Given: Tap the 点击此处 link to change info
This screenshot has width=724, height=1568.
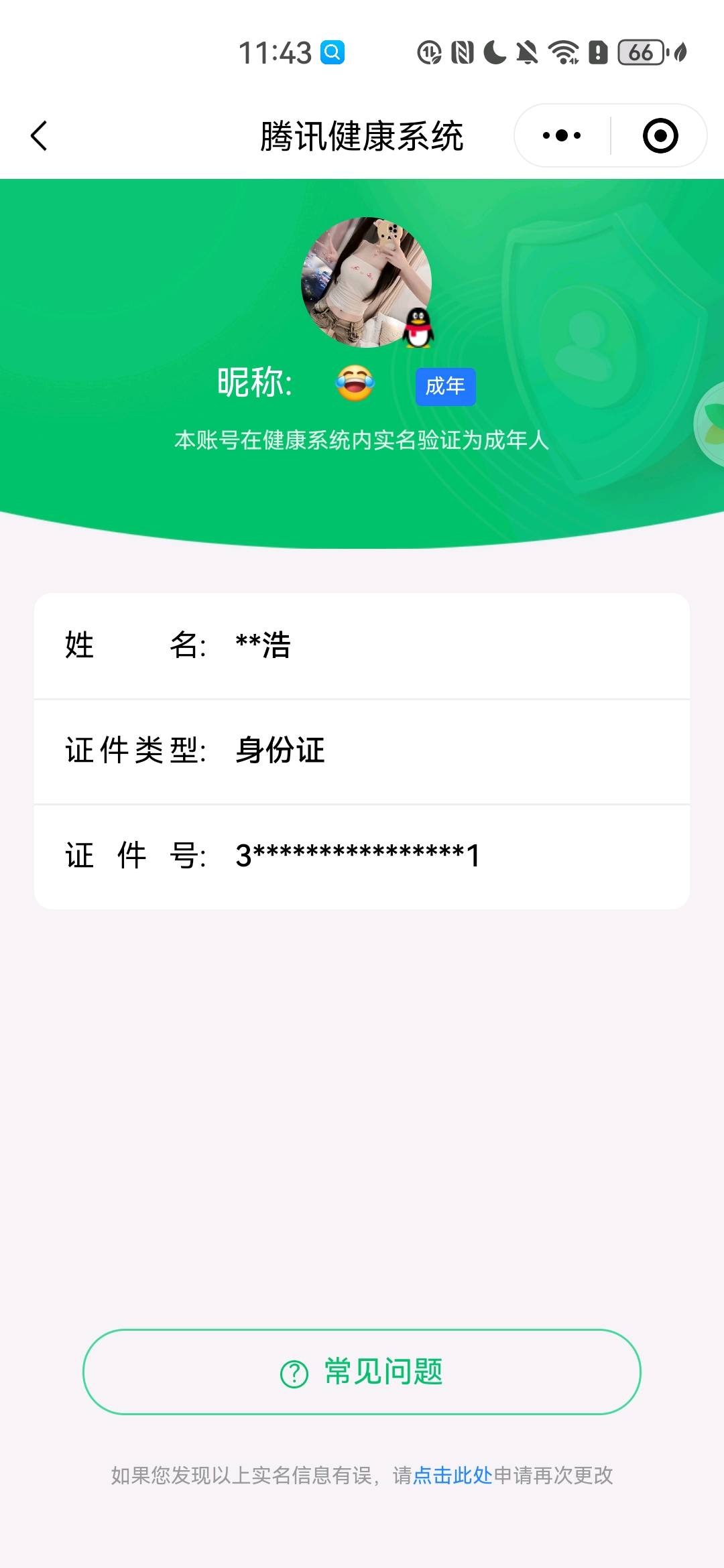Looking at the screenshot, I should point(452,1475).
